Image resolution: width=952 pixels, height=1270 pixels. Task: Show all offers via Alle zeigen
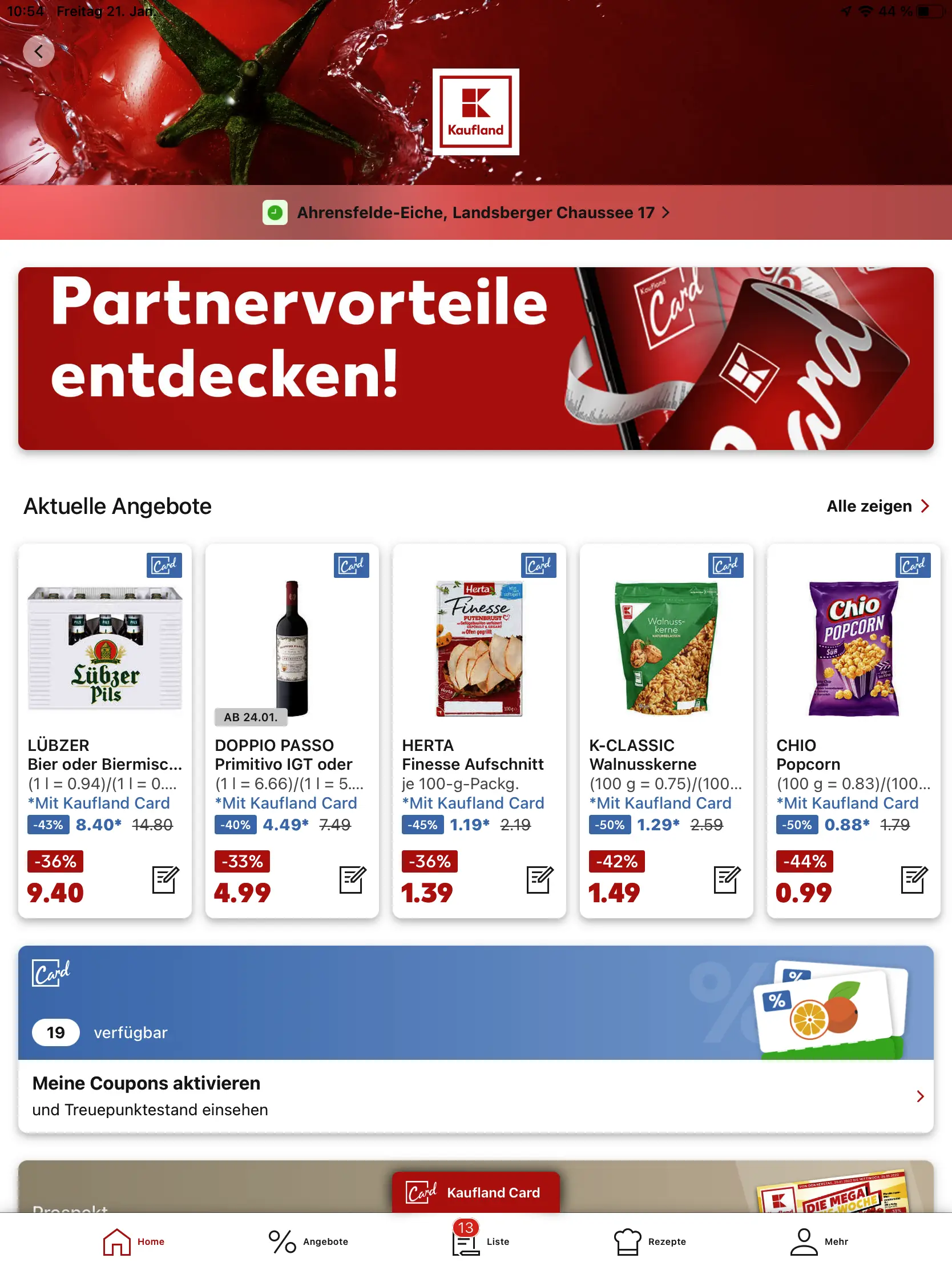coord(877,507)
